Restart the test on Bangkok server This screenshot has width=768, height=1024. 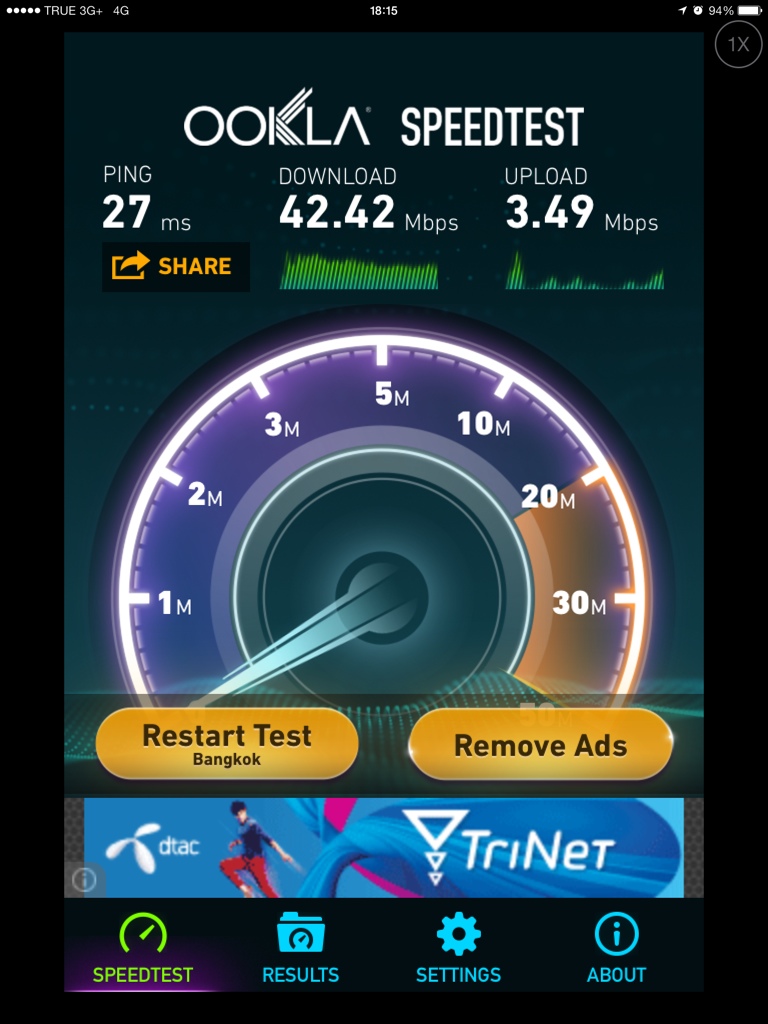[x=227, y=744]
